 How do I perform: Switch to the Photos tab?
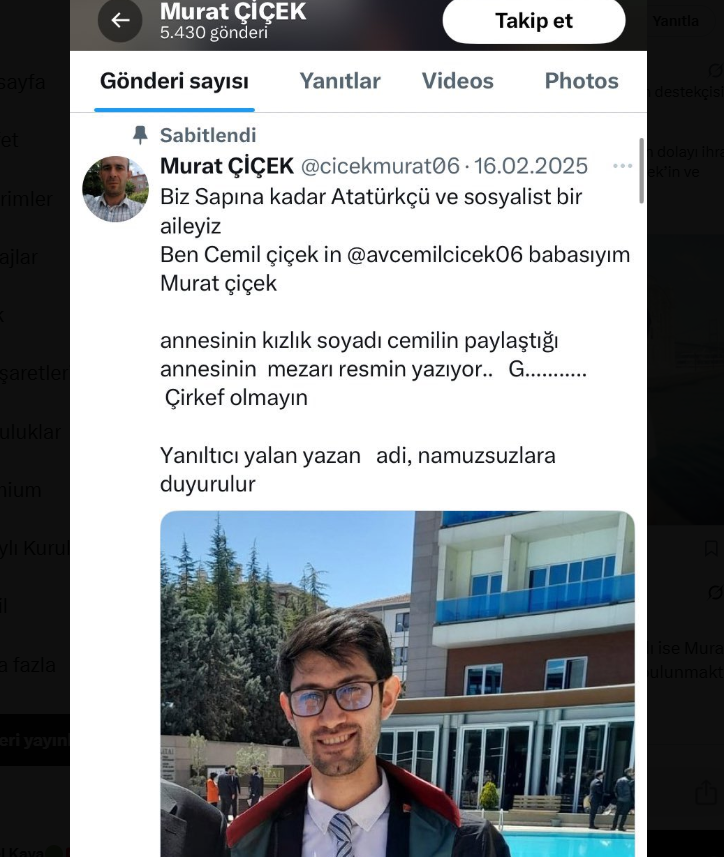click(581, 82)
